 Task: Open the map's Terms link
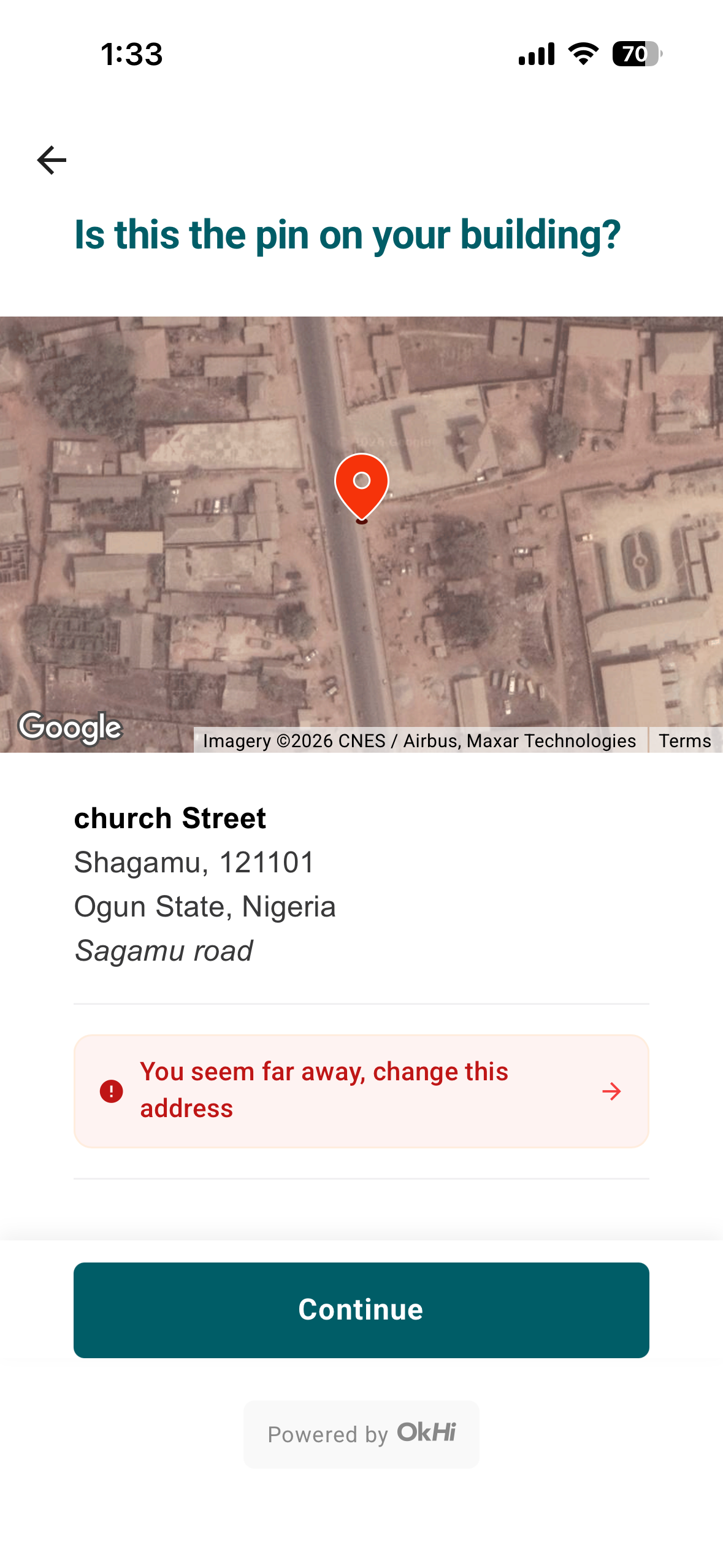click(x=684, y=740)
